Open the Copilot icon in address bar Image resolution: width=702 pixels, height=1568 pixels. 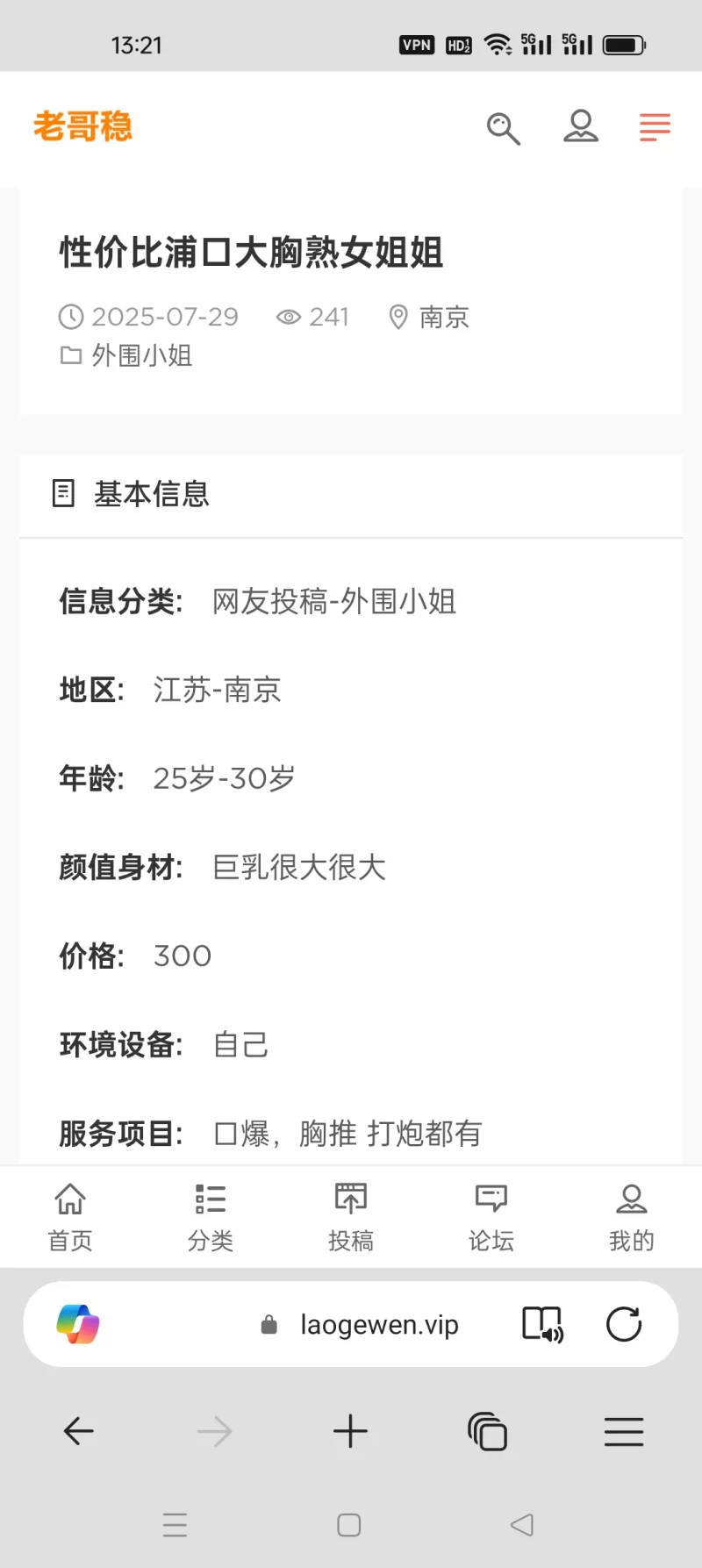coord(78,1324)
